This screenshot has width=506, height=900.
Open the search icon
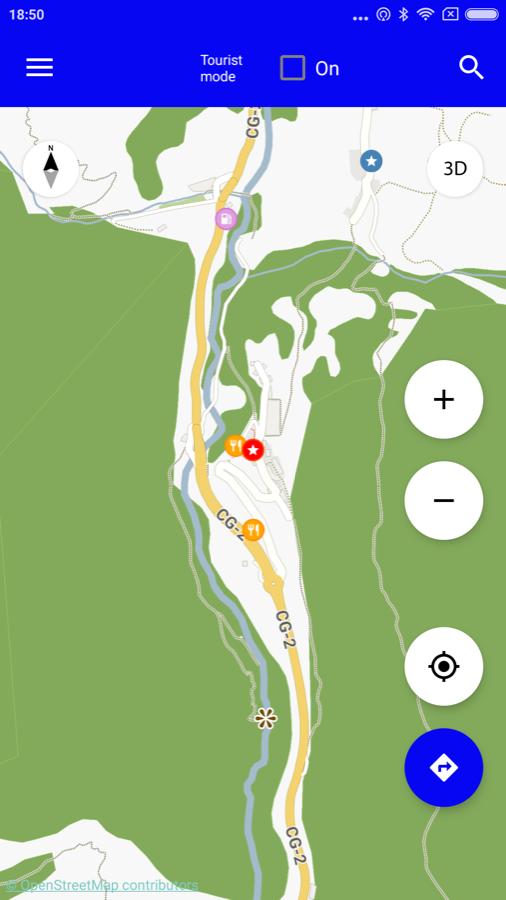472,68
